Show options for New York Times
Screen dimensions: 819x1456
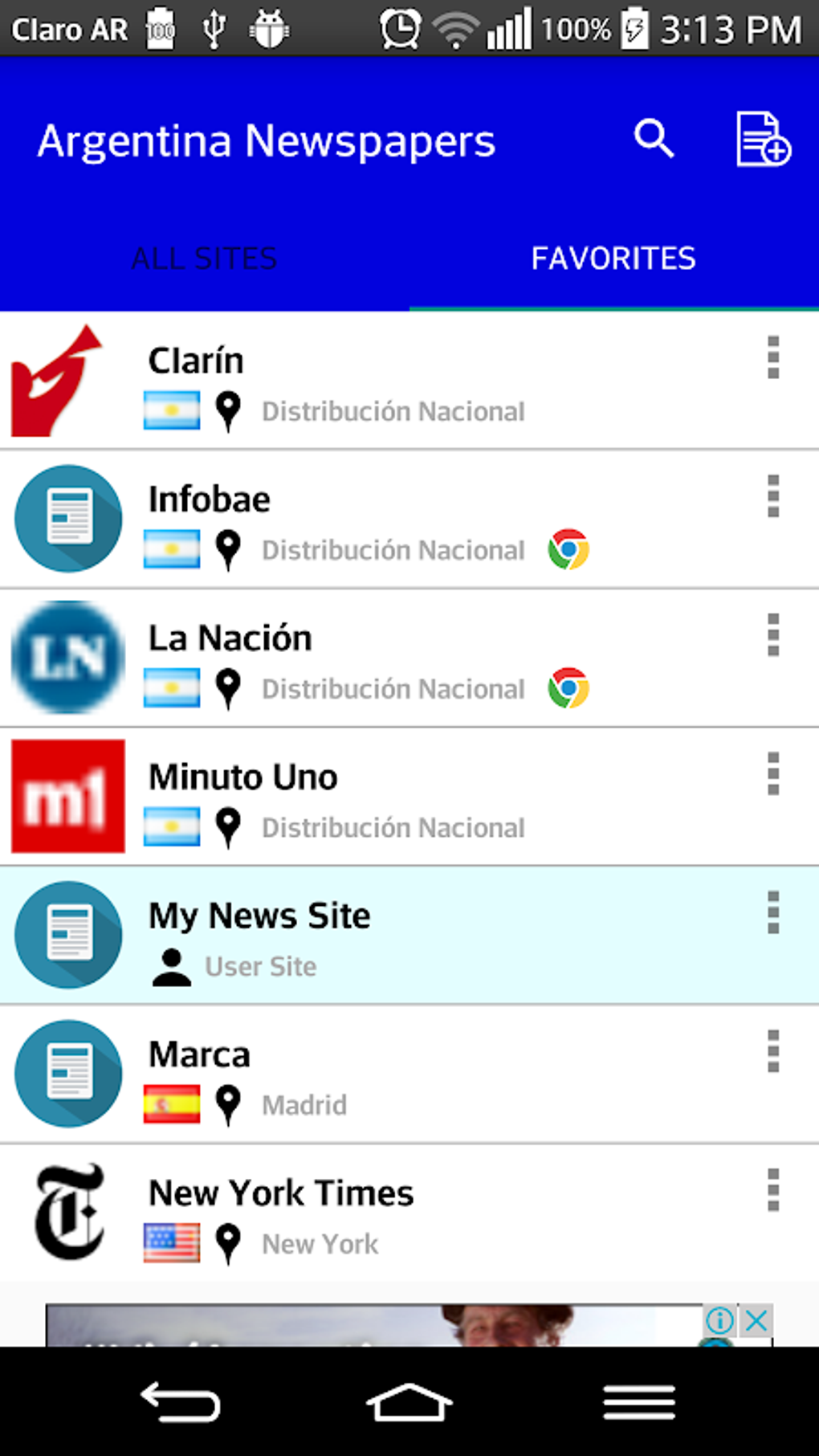click(x=773, y=1190)
